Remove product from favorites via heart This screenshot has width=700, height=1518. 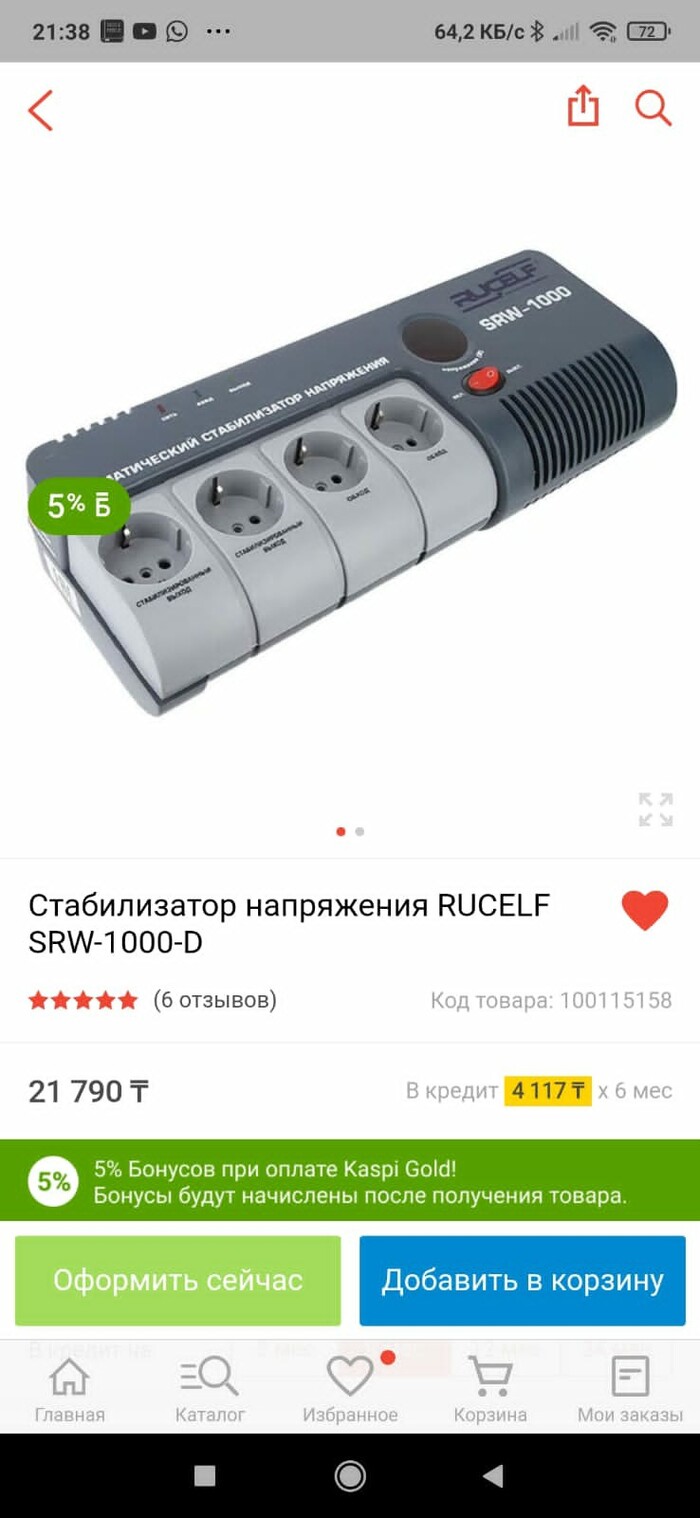644,911
